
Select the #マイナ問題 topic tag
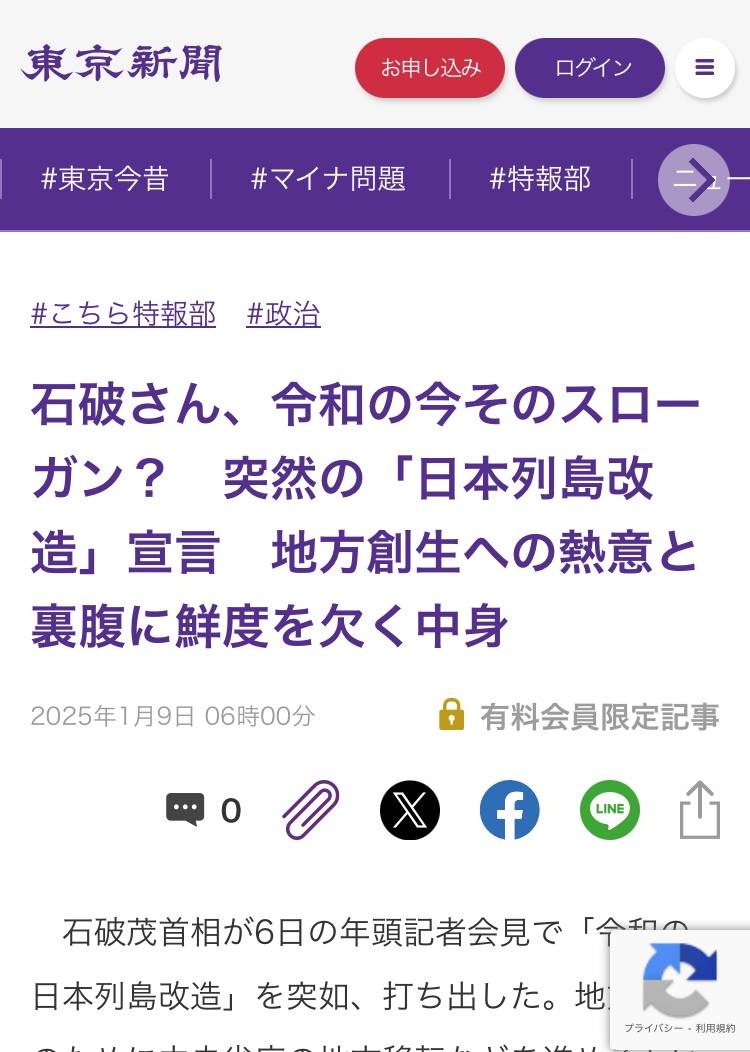click(328, 179)
